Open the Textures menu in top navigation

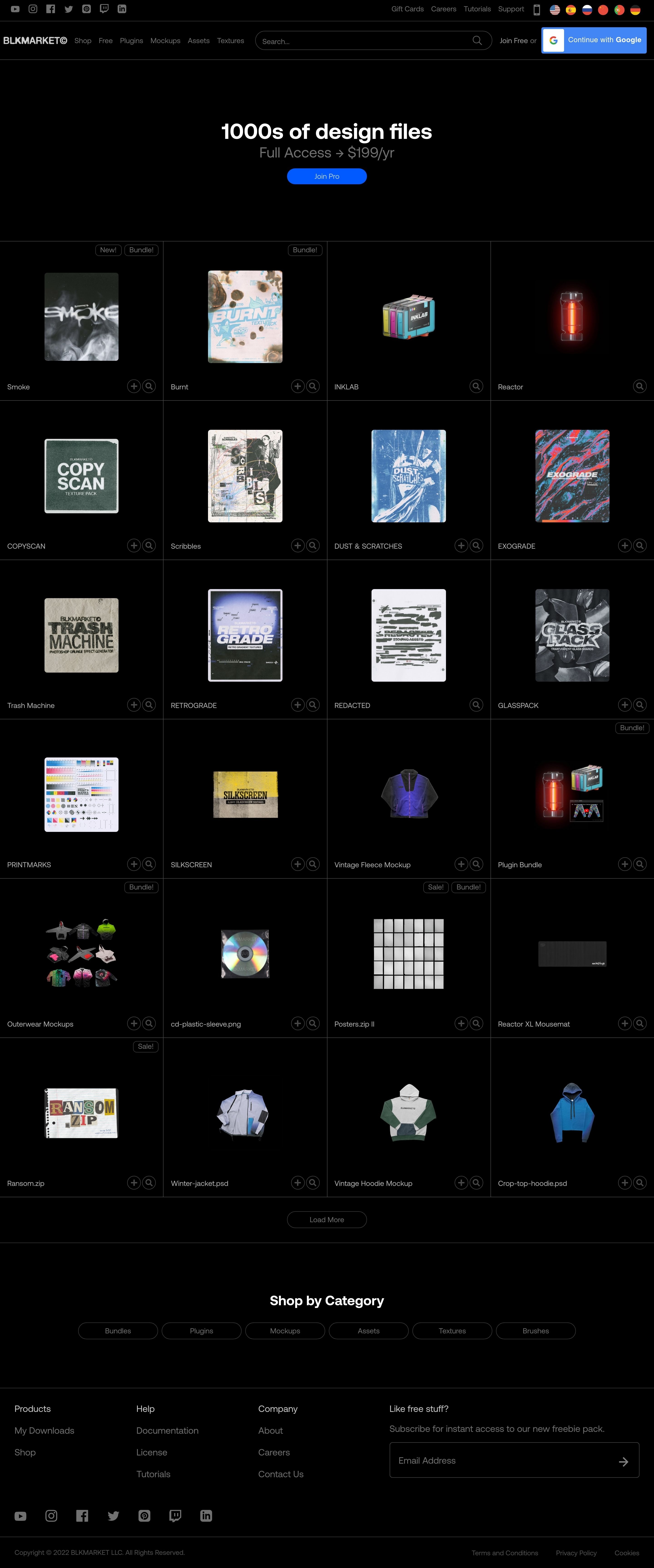[230, 41]
